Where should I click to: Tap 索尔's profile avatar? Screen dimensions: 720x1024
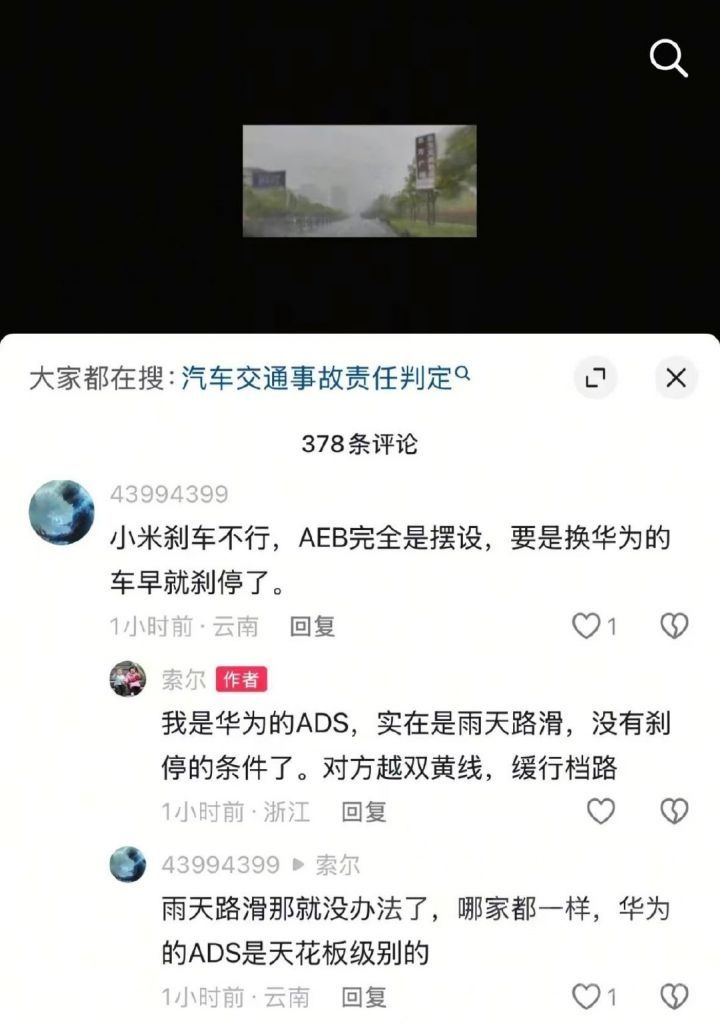126,677
